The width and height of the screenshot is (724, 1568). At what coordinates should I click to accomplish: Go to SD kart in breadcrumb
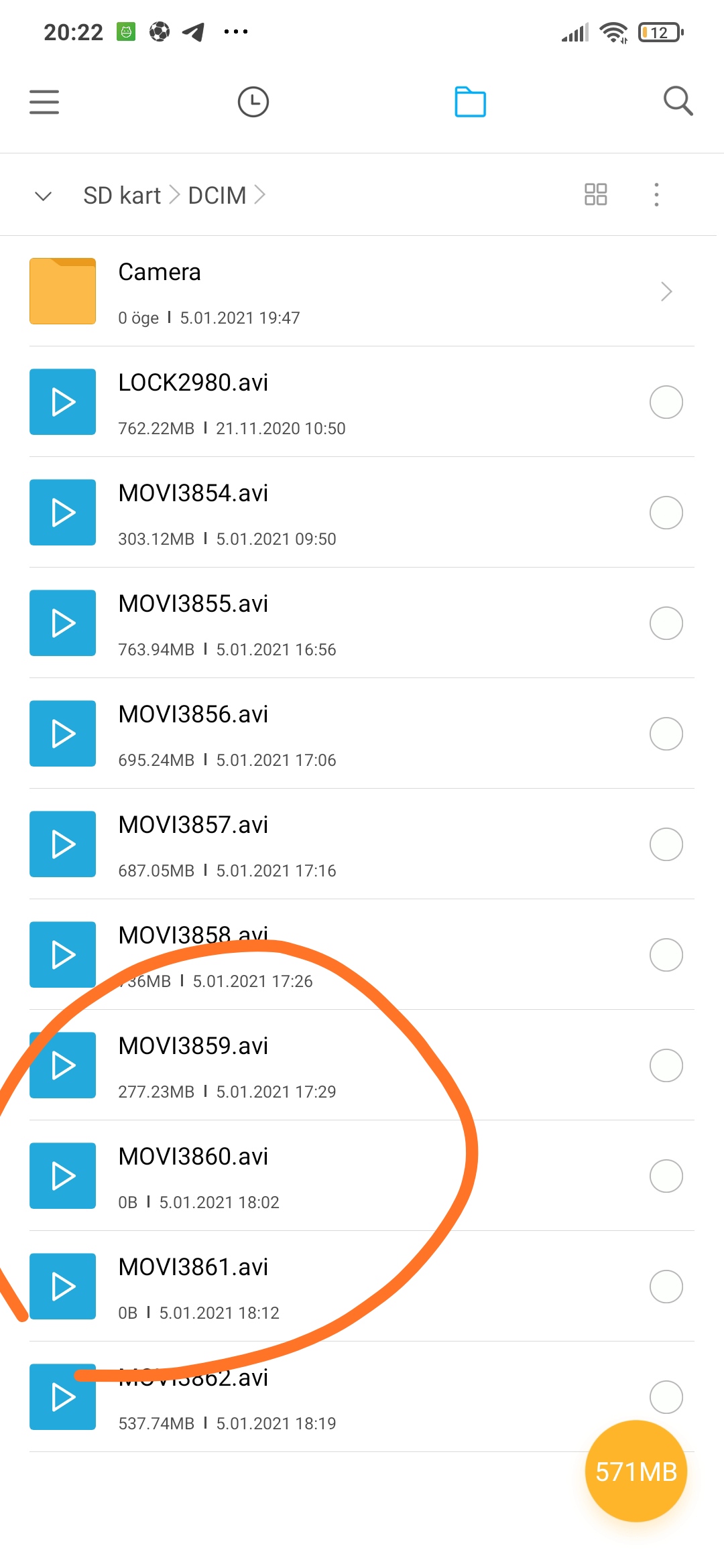tap(122, 196)
